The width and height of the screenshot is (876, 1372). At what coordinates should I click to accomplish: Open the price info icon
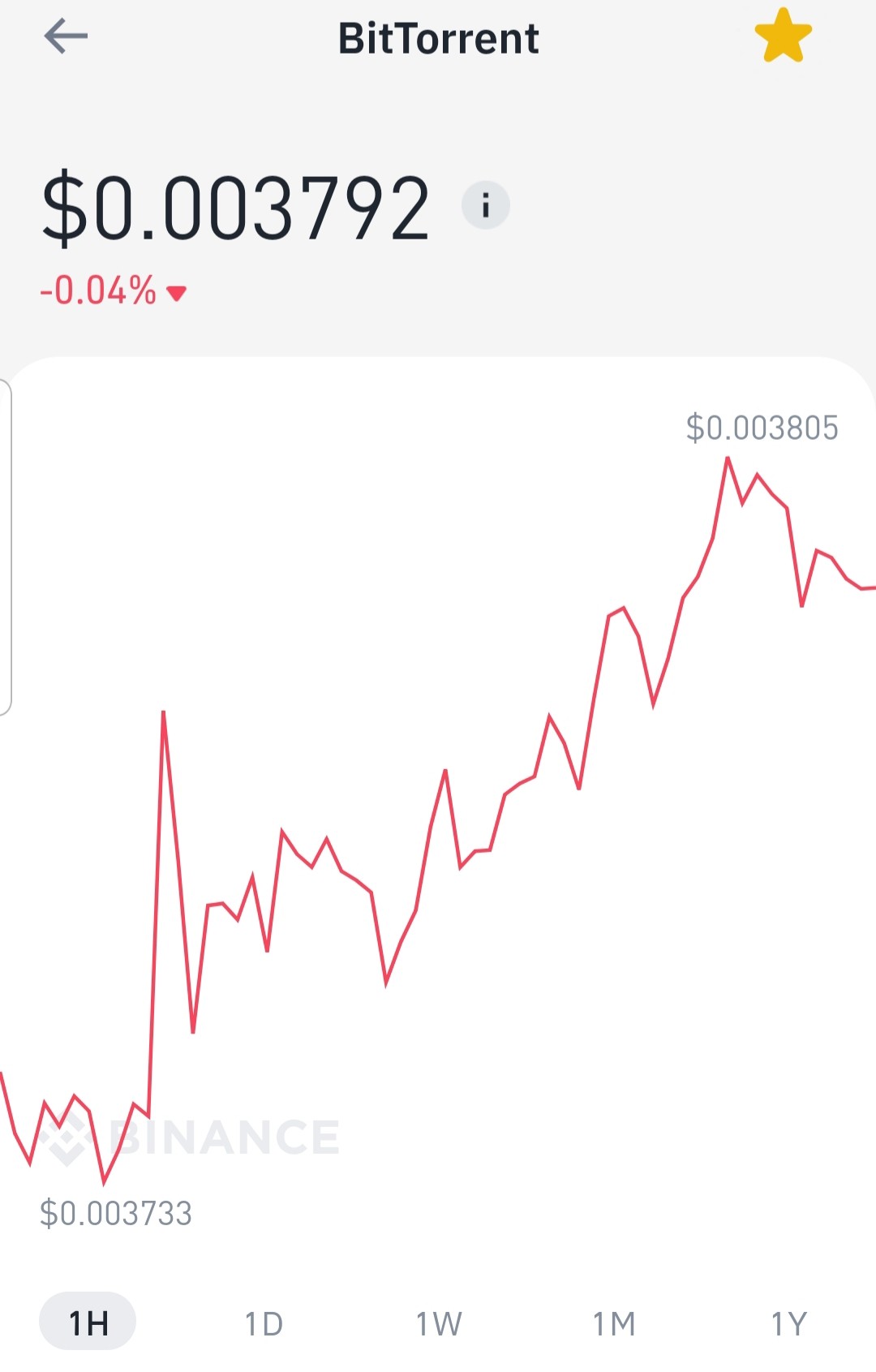(x=485, y=205)
